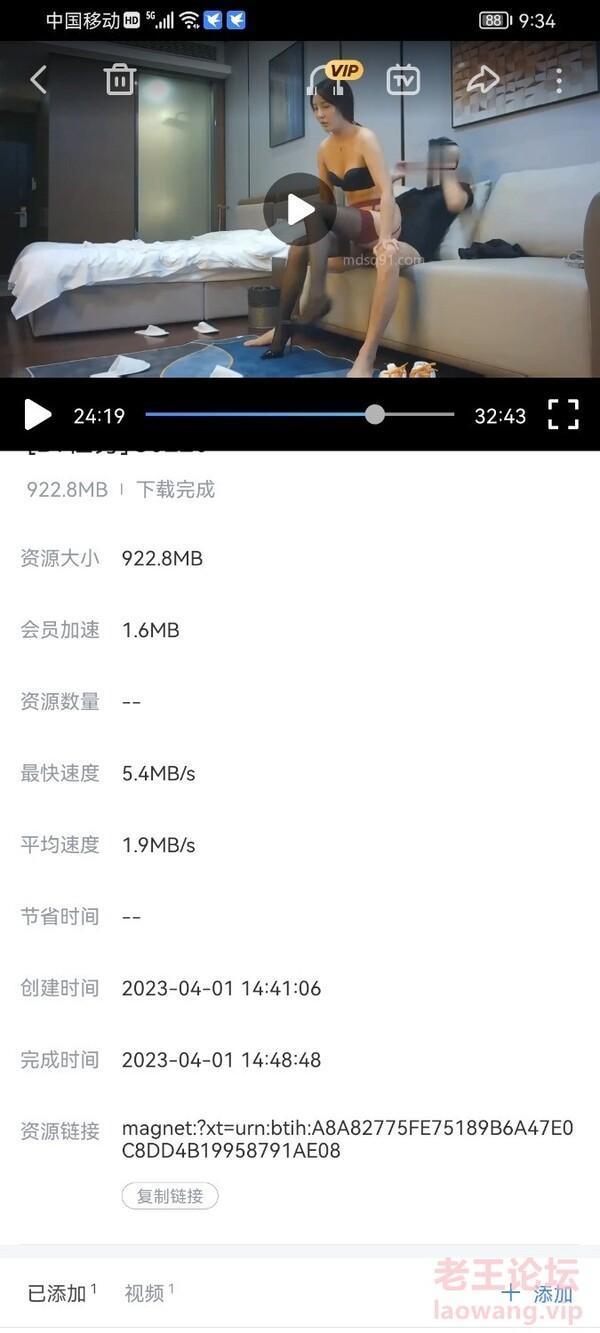The height and width of the screenshot is (1333, 600).
Task: Cast the video to a TV
Action: [403, 79]
